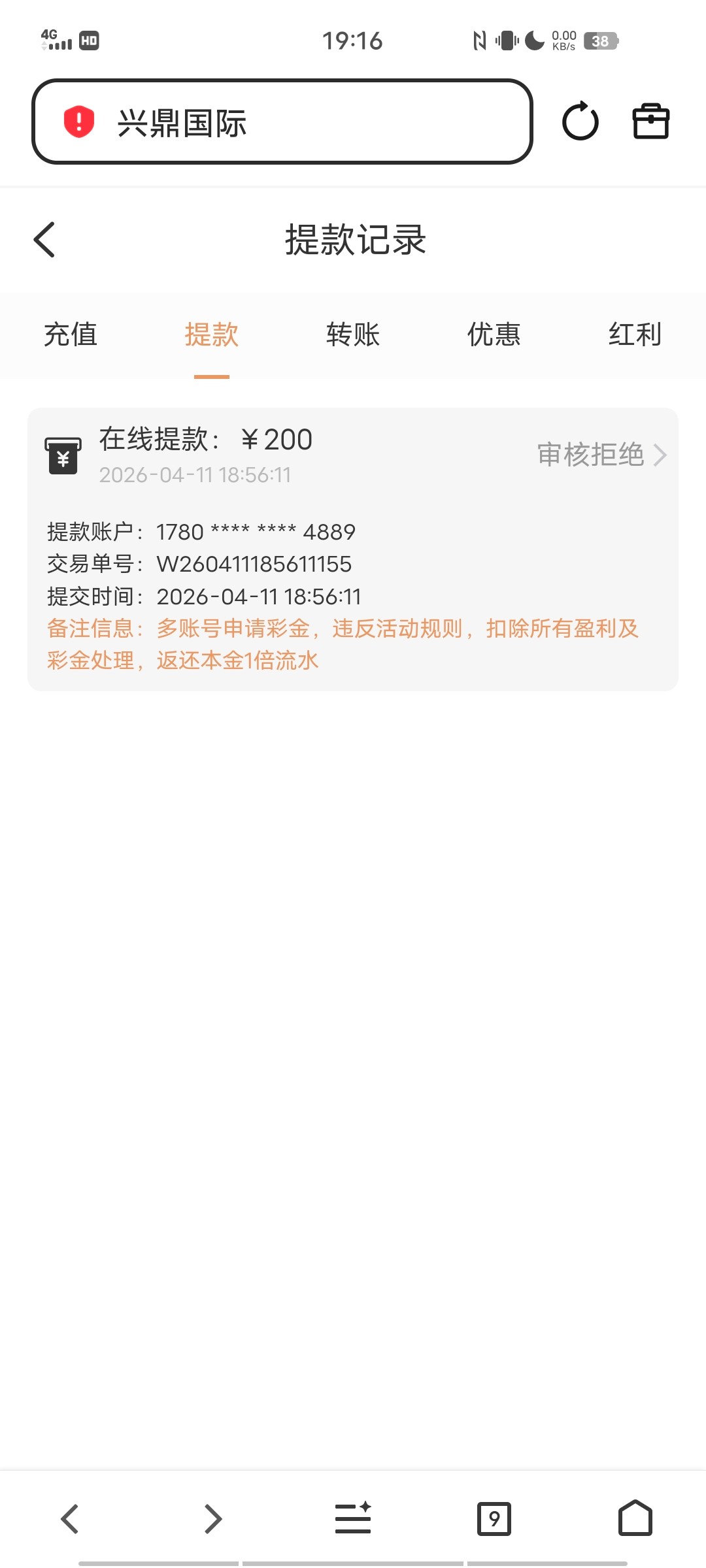Go back from 提款记录 page
Image resolution: width=706 pixels, height=1568 pixels.
[x=44, y=240]
